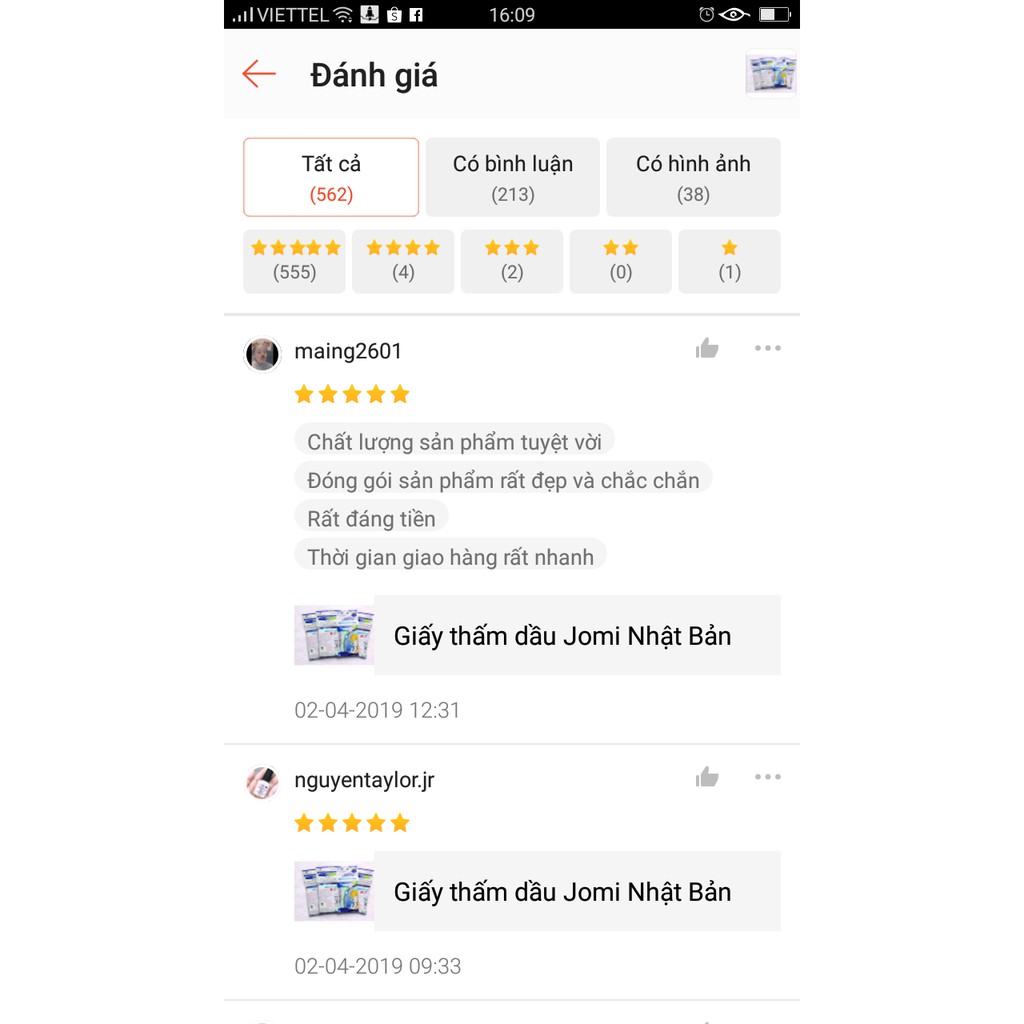Open more options on nguyentaylor.jr's review
The image size is (1024, 1024).
[767, 777]
